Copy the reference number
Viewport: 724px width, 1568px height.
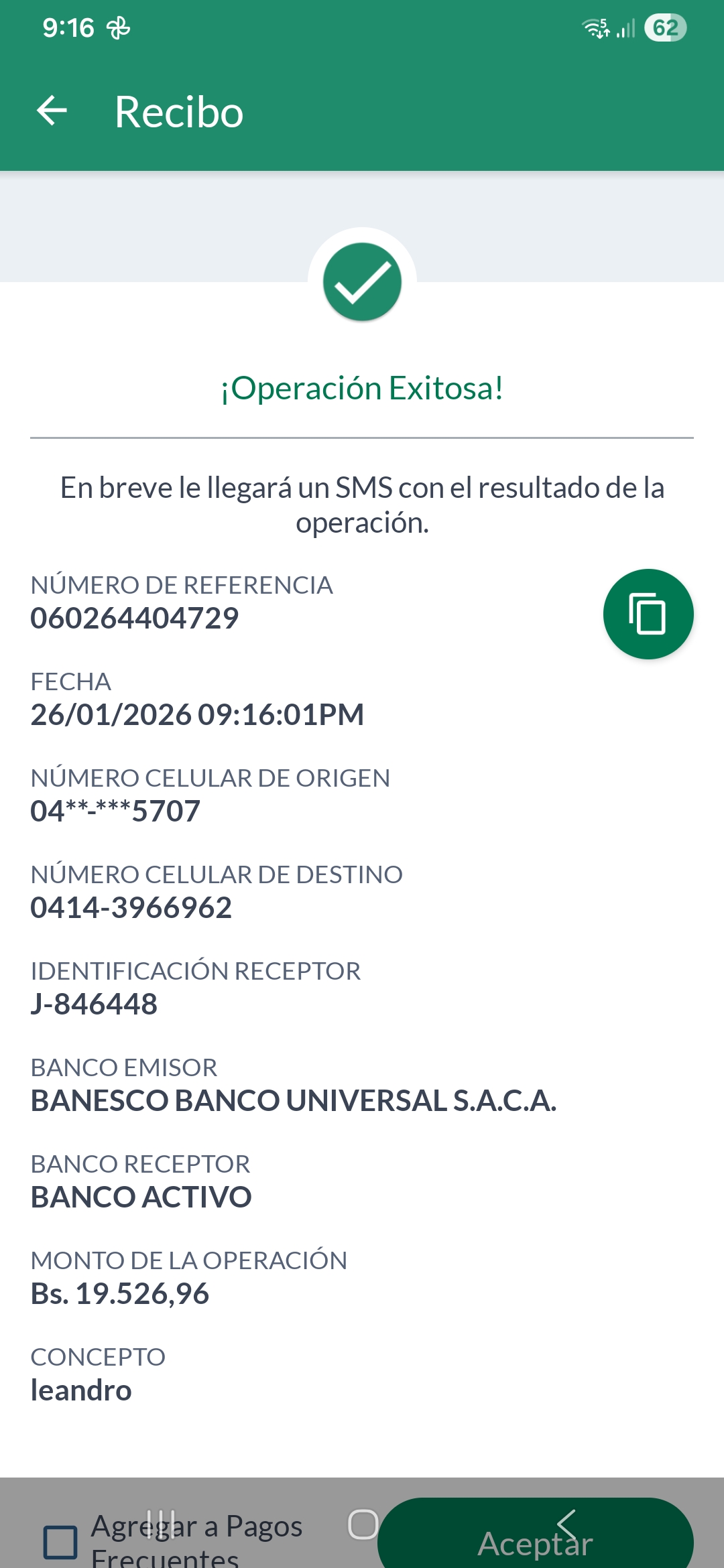648,614
